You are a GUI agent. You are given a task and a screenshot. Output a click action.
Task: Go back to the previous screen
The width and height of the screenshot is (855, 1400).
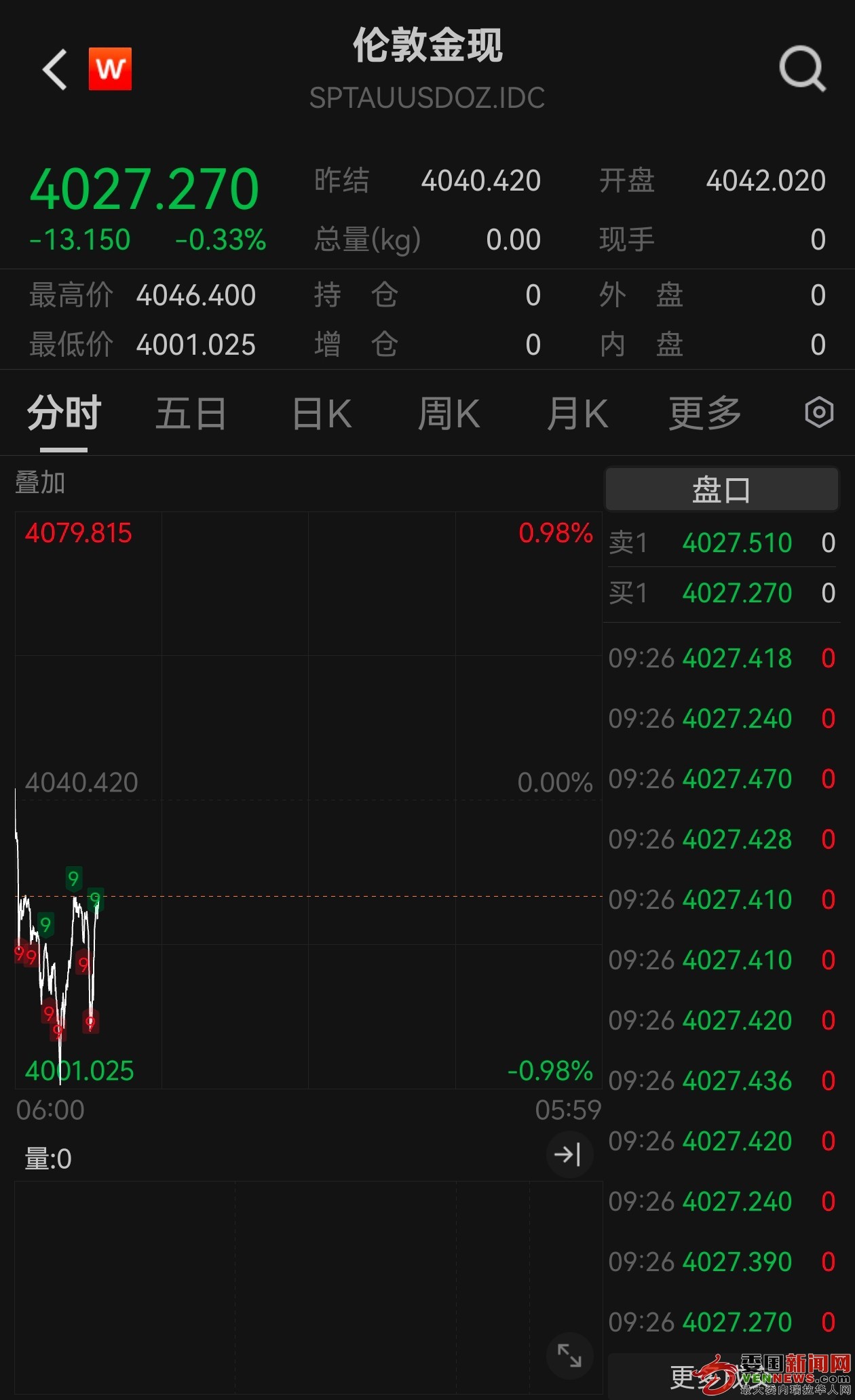point(55,69)
